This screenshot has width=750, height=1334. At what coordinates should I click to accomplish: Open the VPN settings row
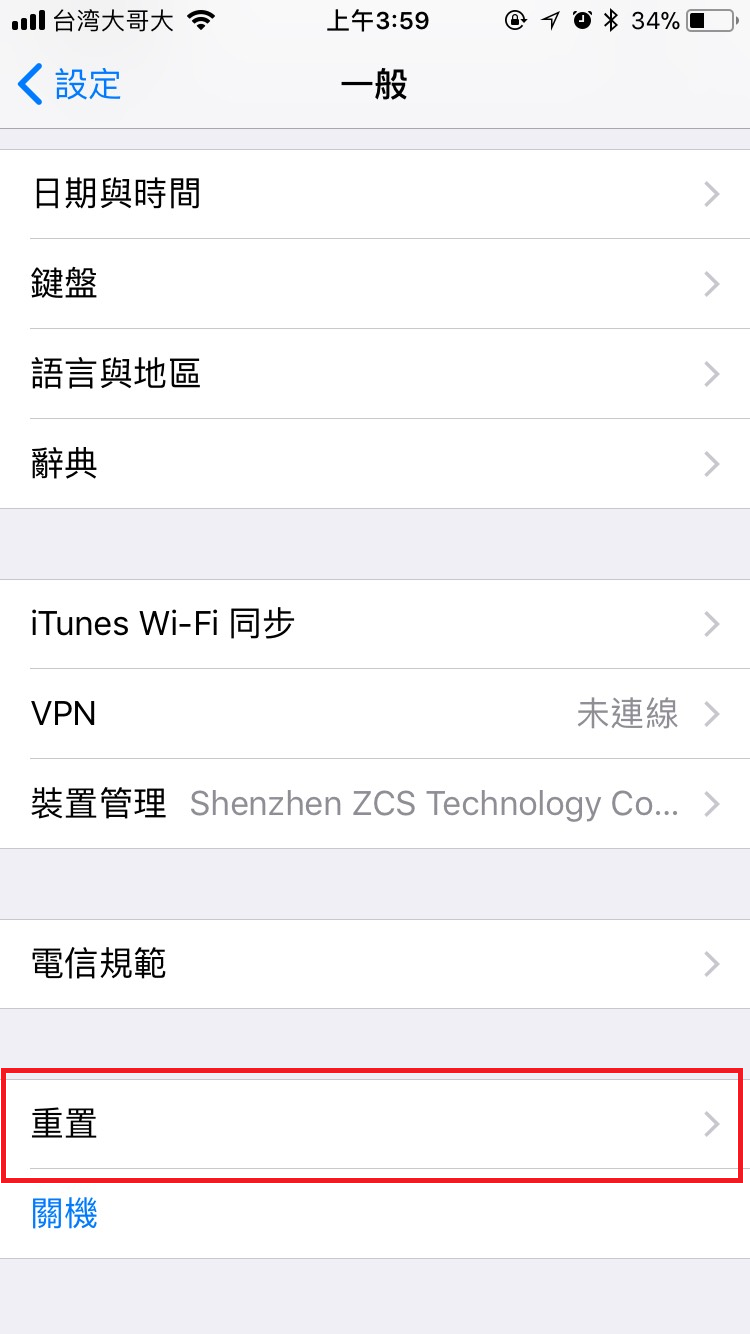[x=375, y=714]
